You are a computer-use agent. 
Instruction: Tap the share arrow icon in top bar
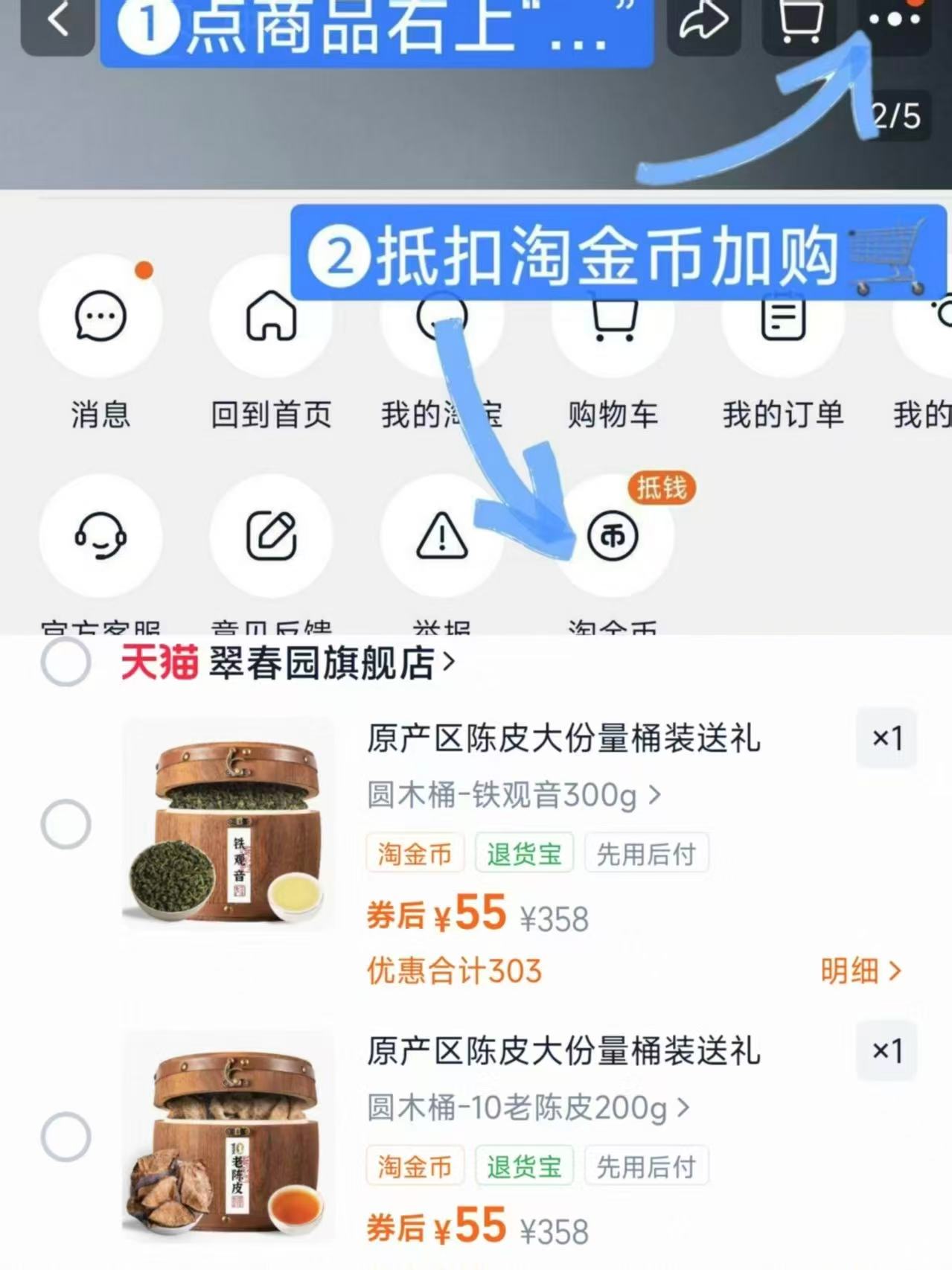[x=703, y=20]
